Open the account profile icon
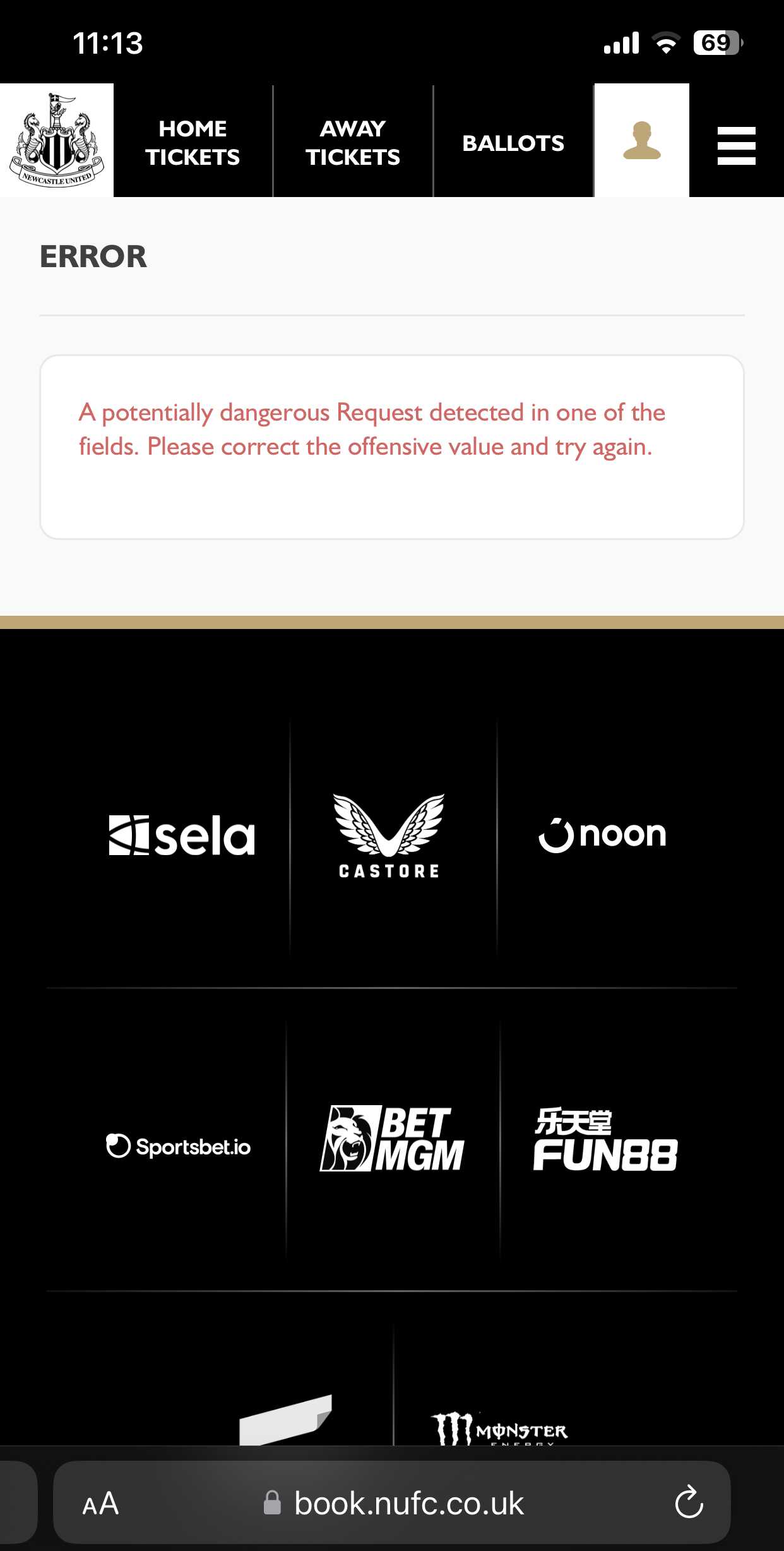This screenshot has width=784, height=1551. tap(642, 140)
